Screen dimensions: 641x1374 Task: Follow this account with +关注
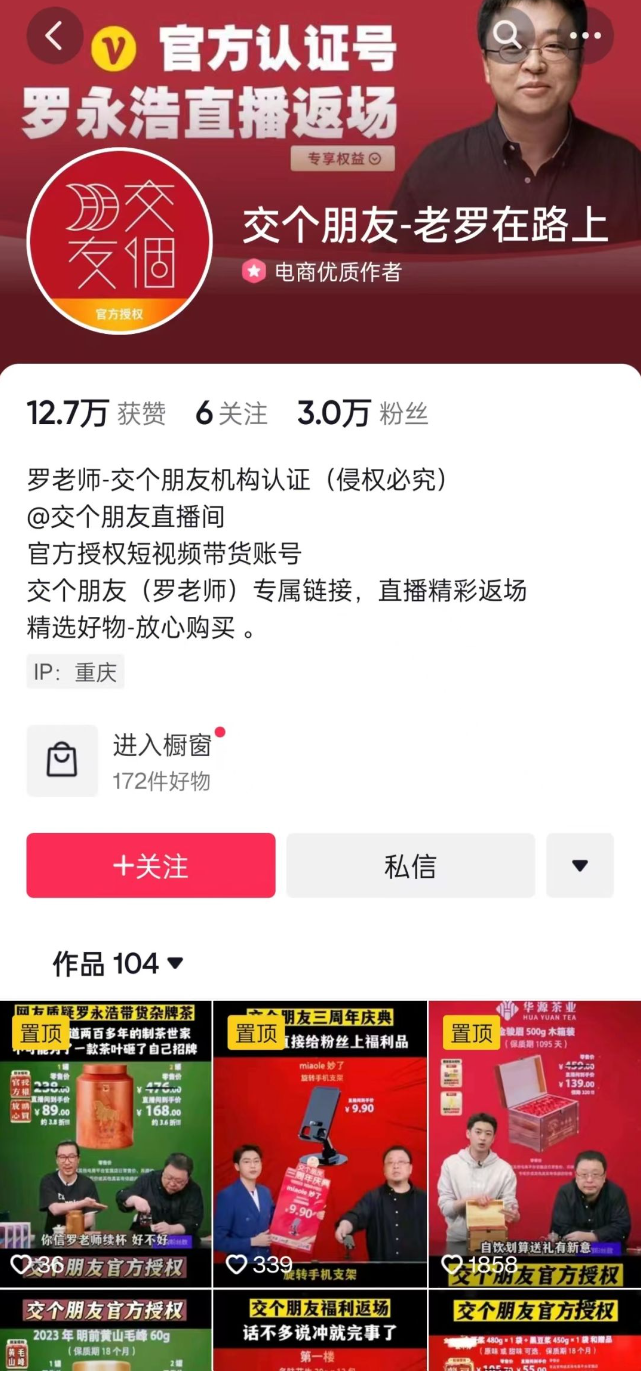click(151, 865)
